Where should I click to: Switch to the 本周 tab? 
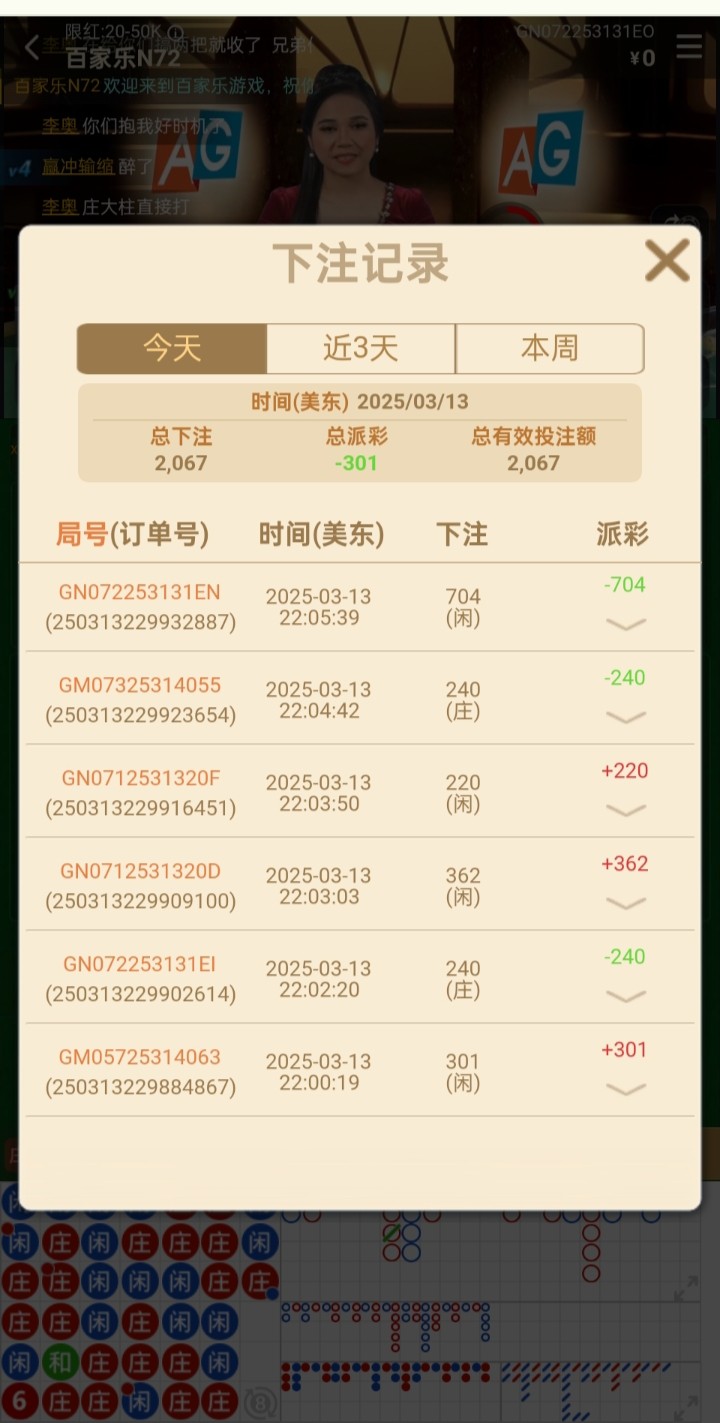pos(549,348)
